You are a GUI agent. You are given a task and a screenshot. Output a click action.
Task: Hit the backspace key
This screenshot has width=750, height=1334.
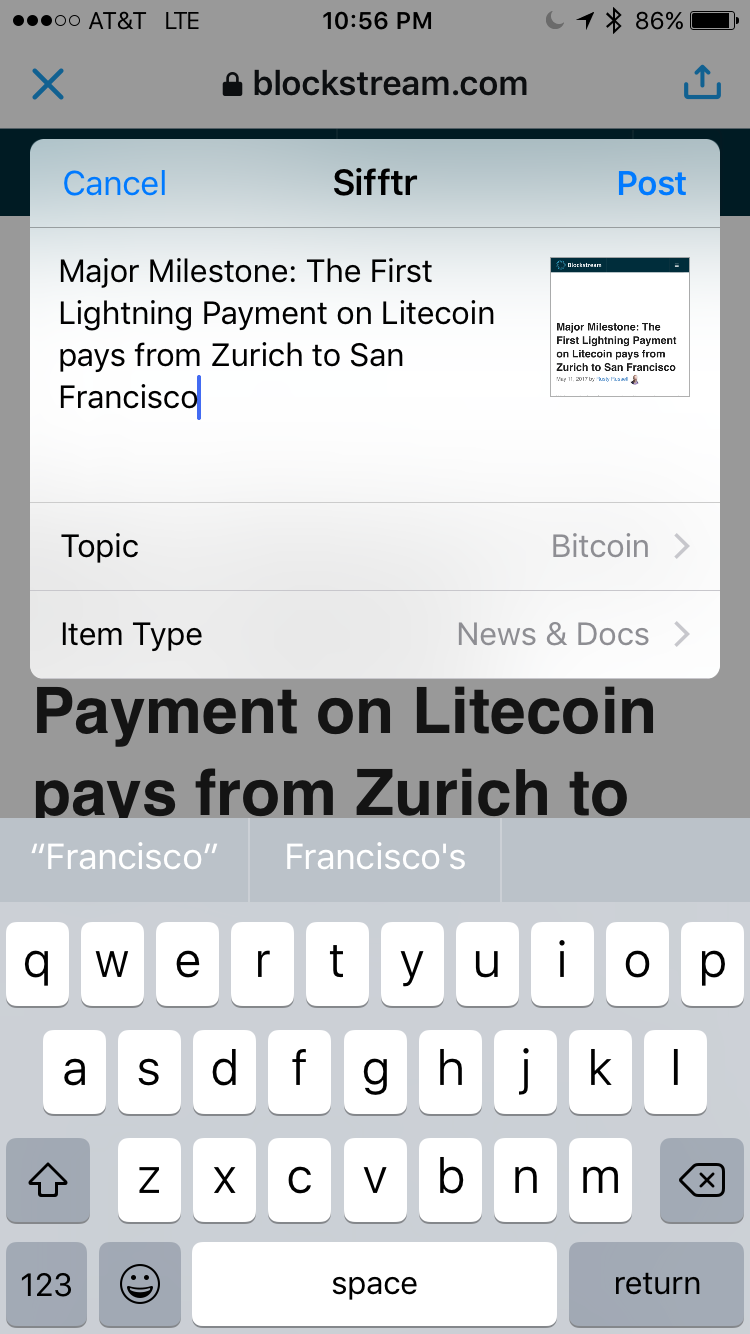tap(702, 1181)
